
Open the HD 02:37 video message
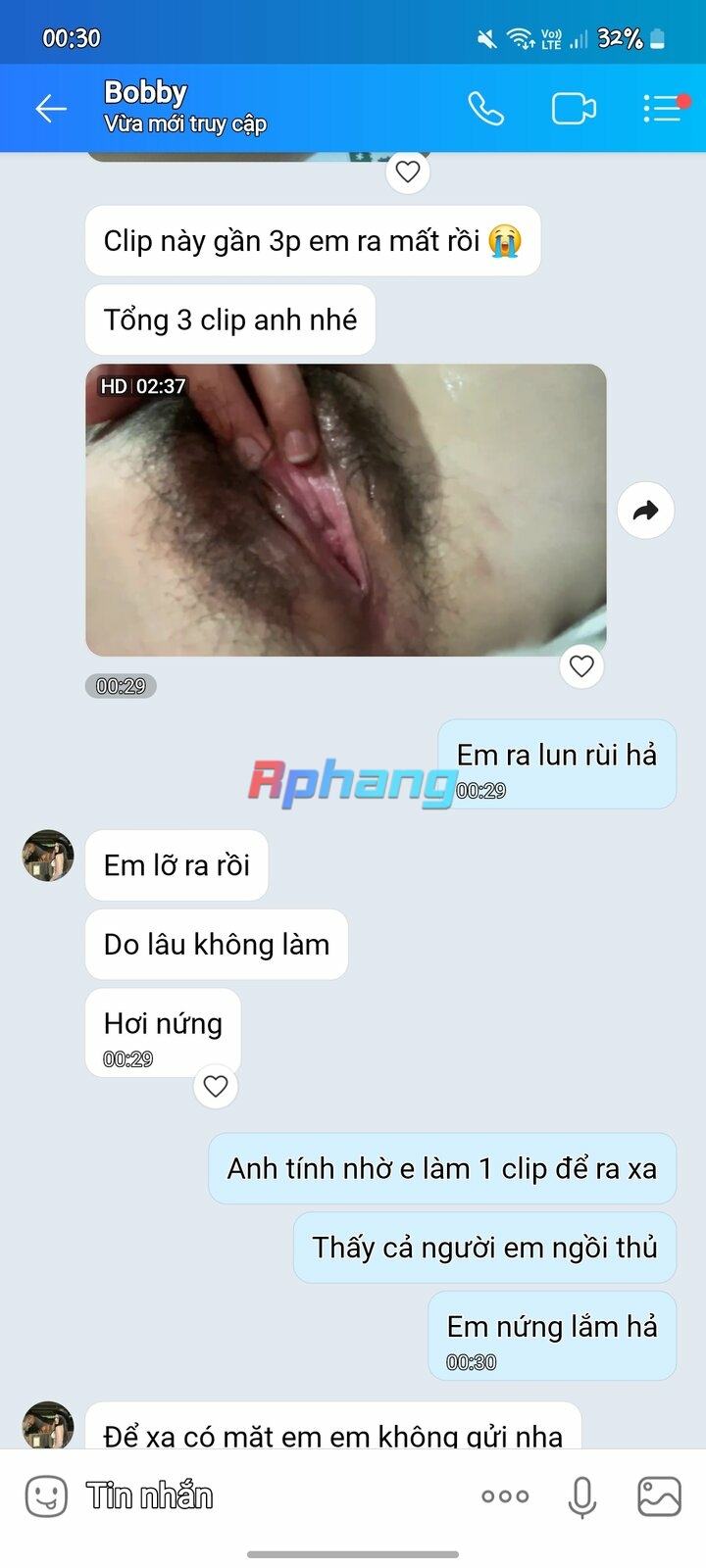click(346, 510)
